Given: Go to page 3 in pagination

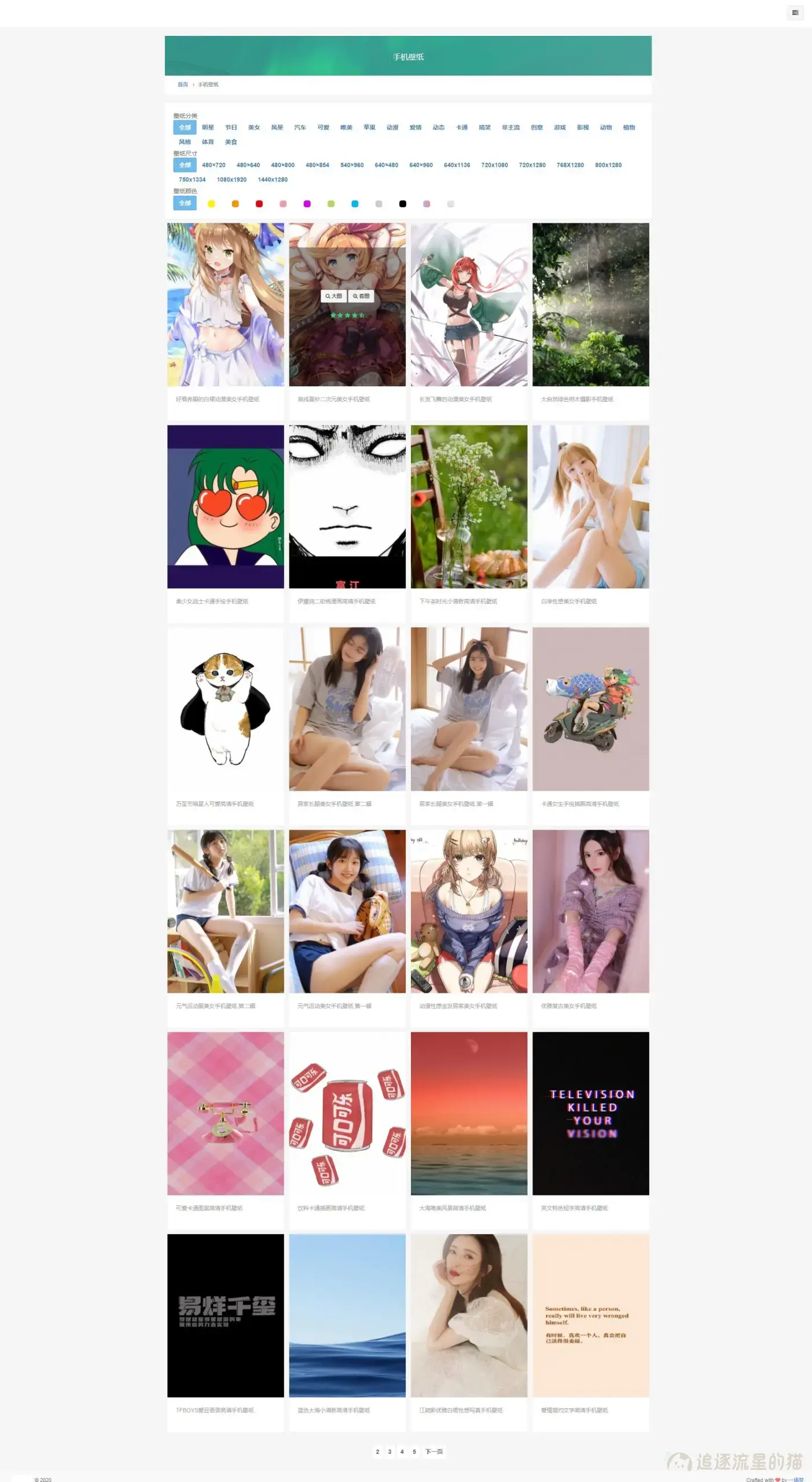Looking at the screenshot, I should pyautogui.click(x=390, y=1451).
